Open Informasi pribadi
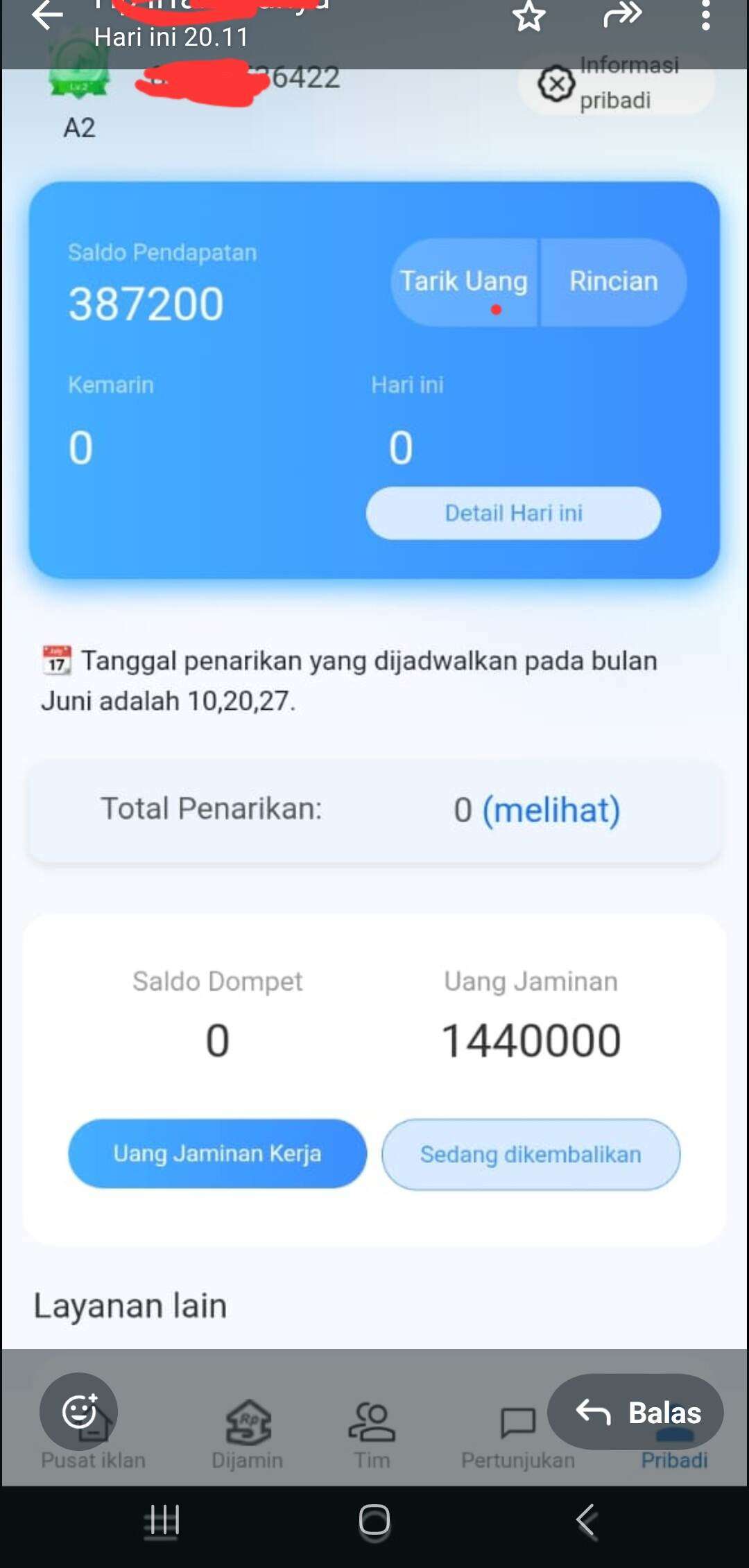Viewport: 749px width, 1568px height. pos(616,84)
